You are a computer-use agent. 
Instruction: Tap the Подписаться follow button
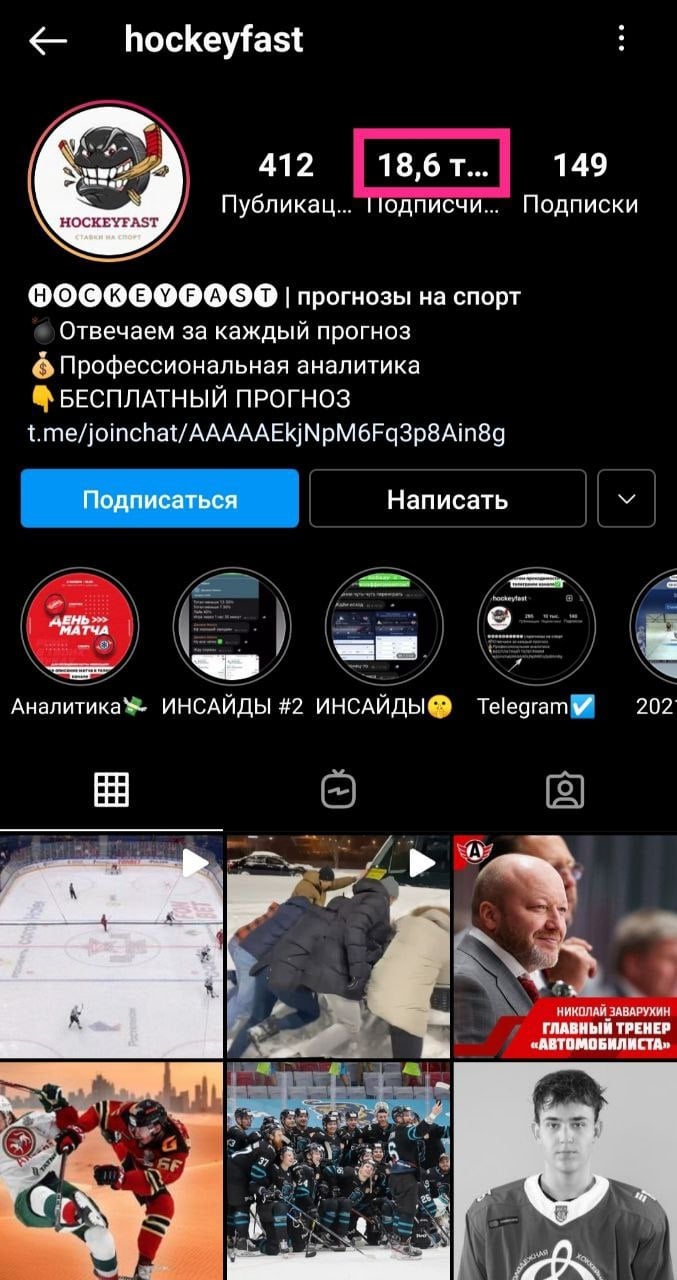coord(160,498)
